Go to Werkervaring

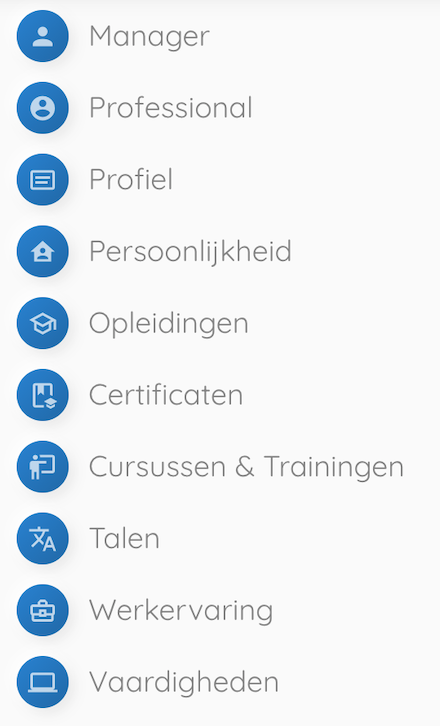point(220,610)
